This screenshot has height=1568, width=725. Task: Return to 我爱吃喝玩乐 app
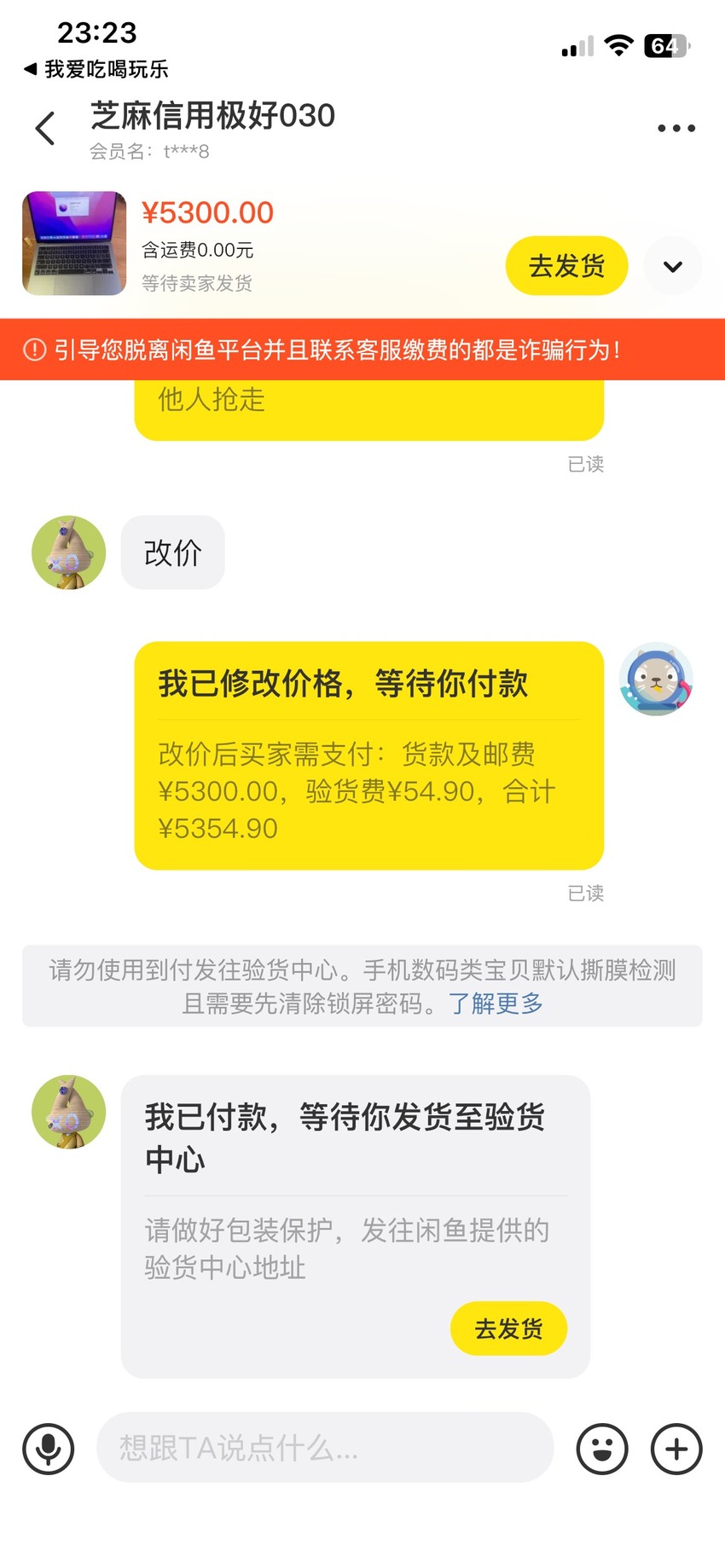tap(96, 69)
